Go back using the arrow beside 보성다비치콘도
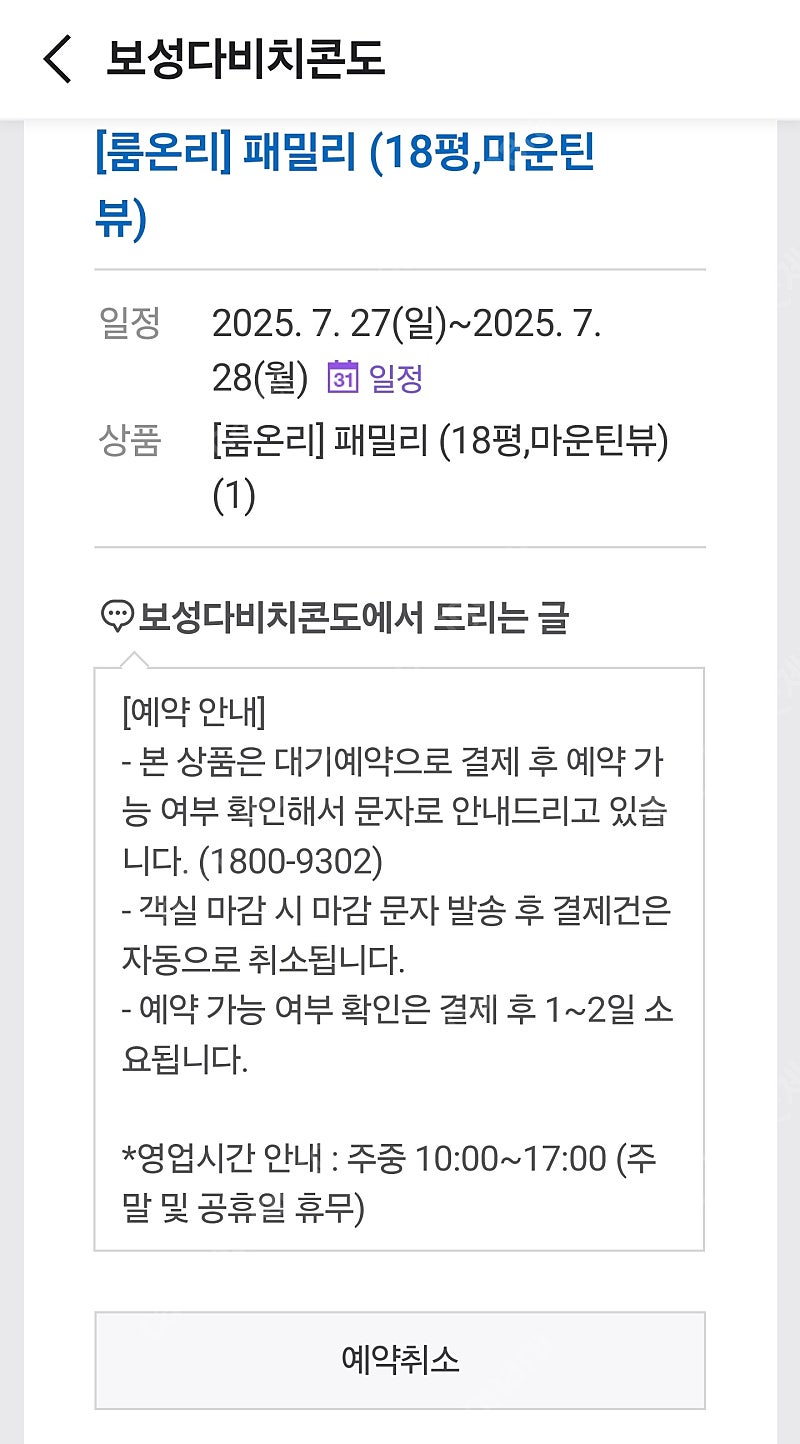Screen dimensions: 800x1444 click(x=58, y=60)
